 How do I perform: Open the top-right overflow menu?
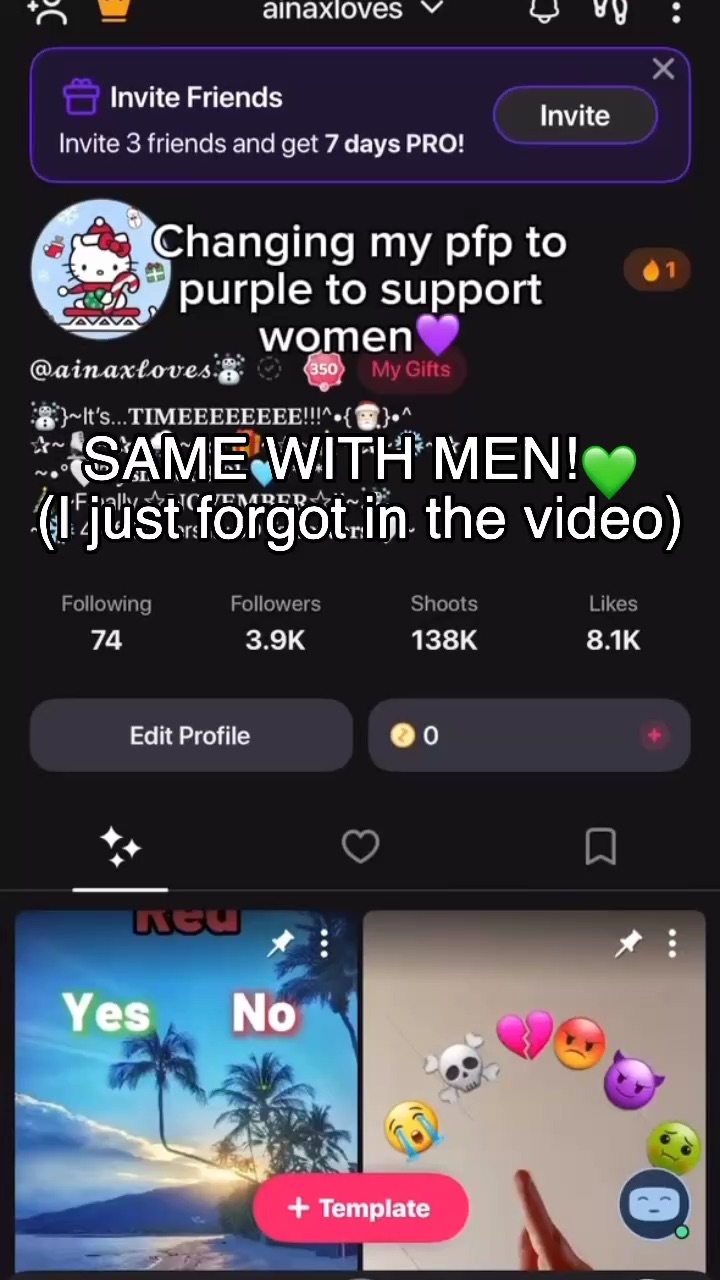coord(676,12)
